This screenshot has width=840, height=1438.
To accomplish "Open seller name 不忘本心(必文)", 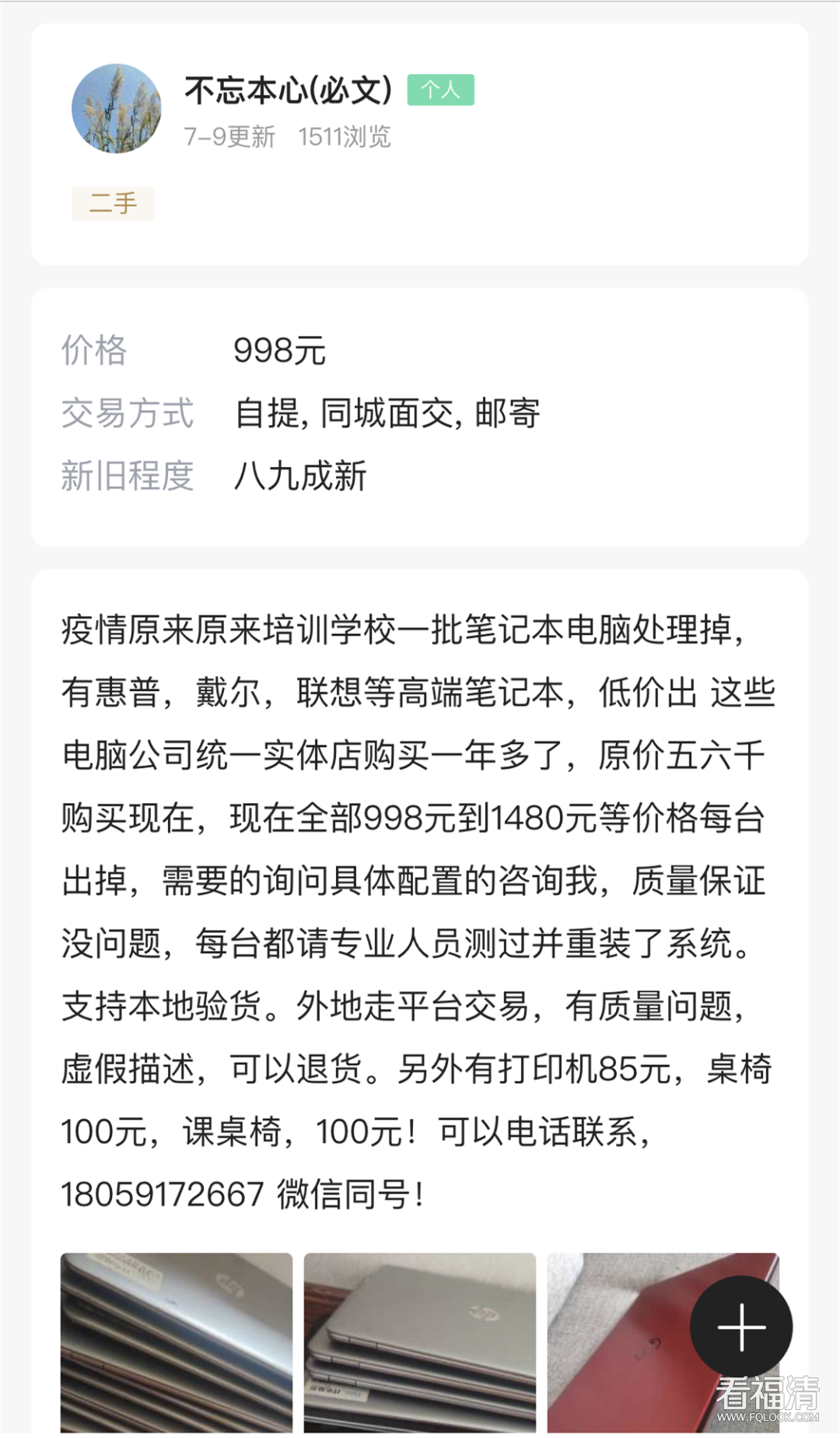I will point(288,90).
